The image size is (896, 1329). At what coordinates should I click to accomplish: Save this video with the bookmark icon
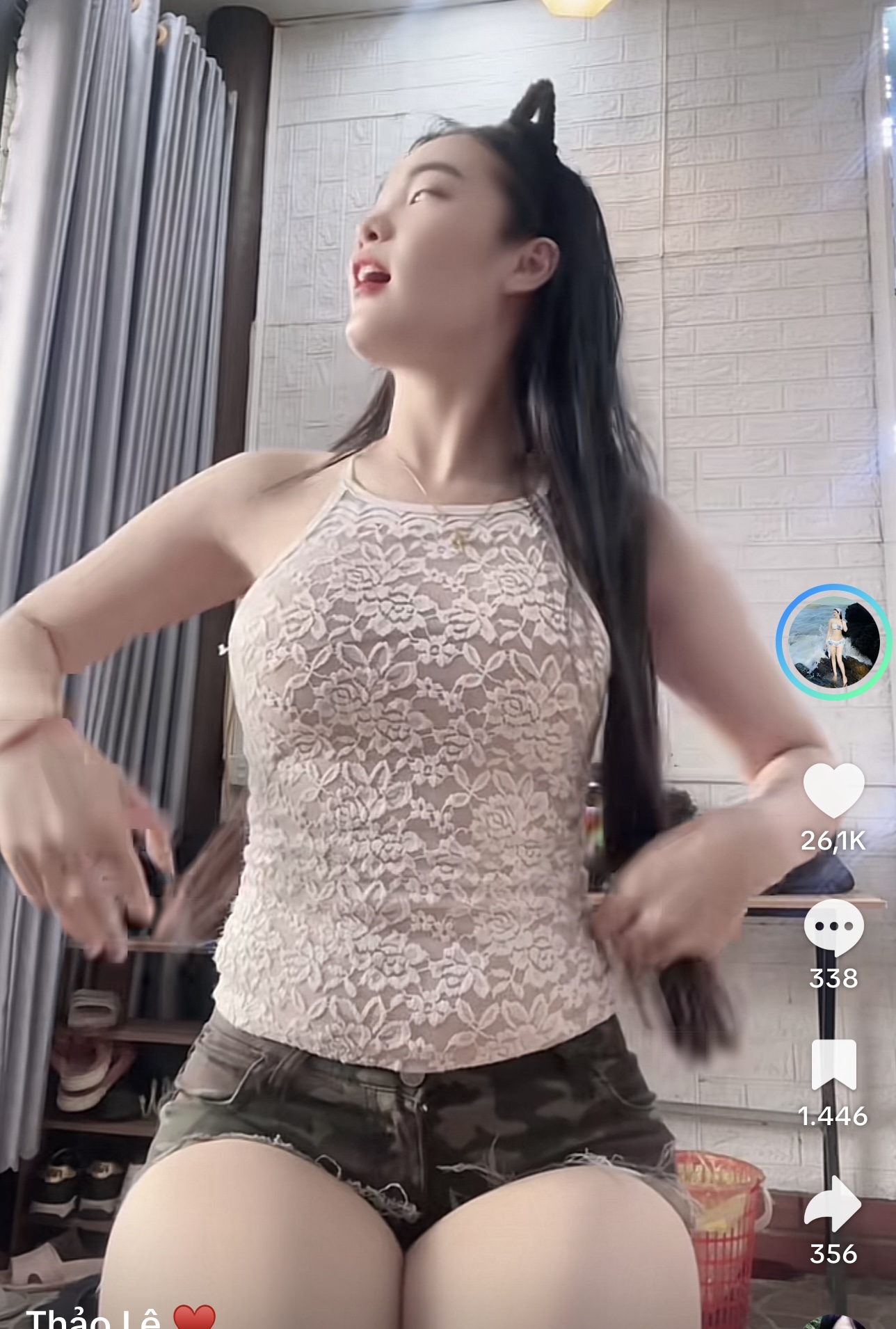(833, 1065)
